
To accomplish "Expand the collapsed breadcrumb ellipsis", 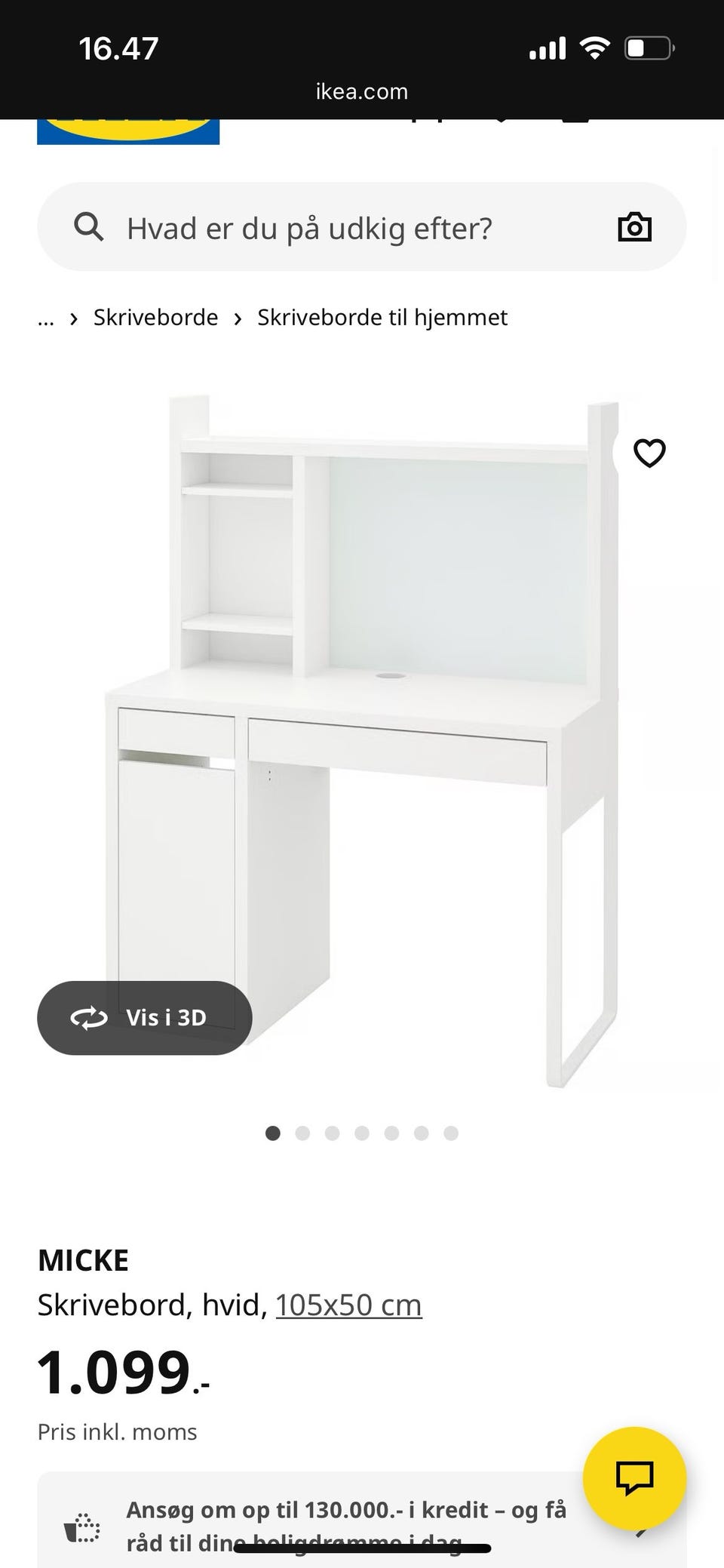I will tap(46, 318).
